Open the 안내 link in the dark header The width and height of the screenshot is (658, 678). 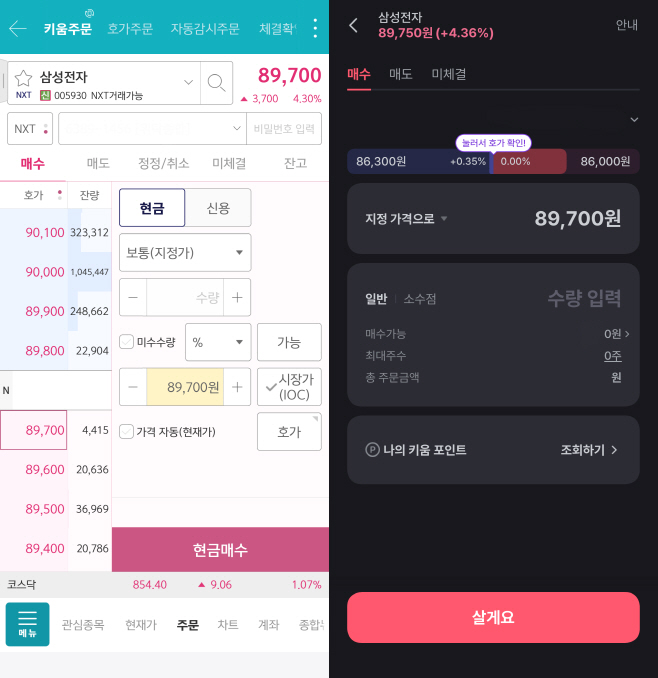click(626, 25)
